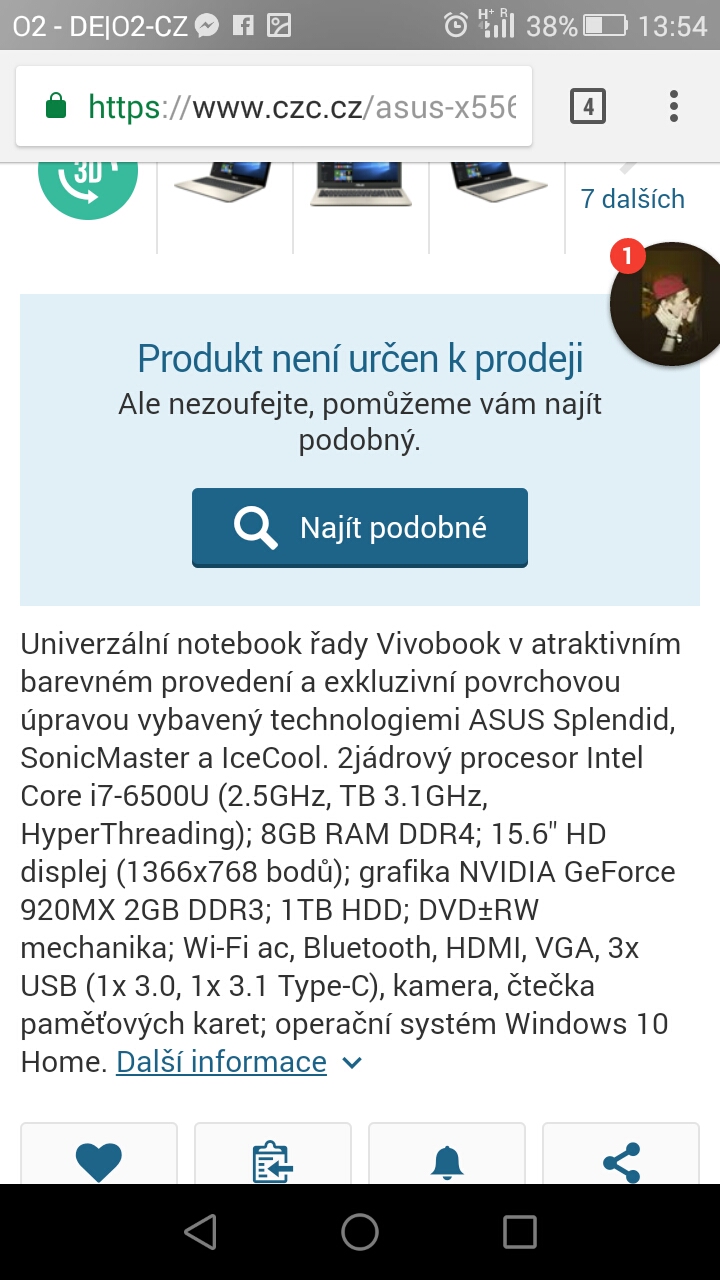This screenshot has height=1280, width=720.
Task: View the '7 dalších' additional photos
Action: point(632,198)
